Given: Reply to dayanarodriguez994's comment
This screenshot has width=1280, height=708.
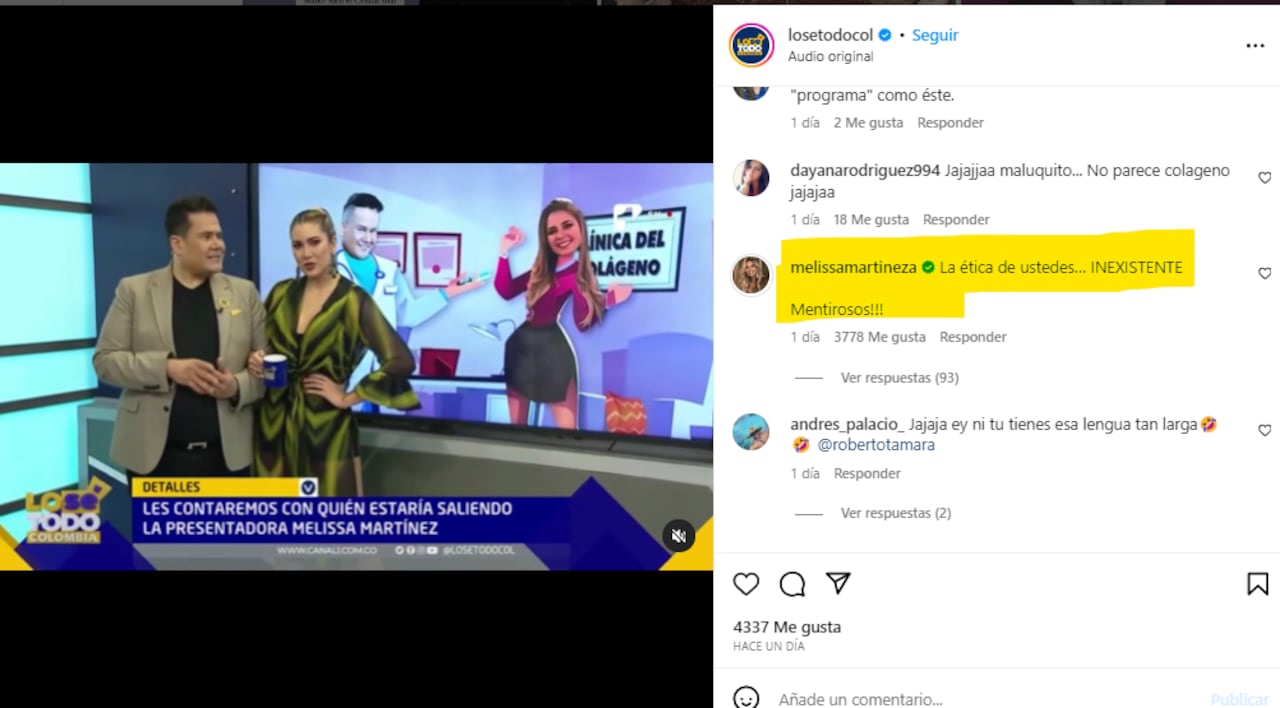Looking at the screenshot, I should pyautogui.click(x=955, y=219).
